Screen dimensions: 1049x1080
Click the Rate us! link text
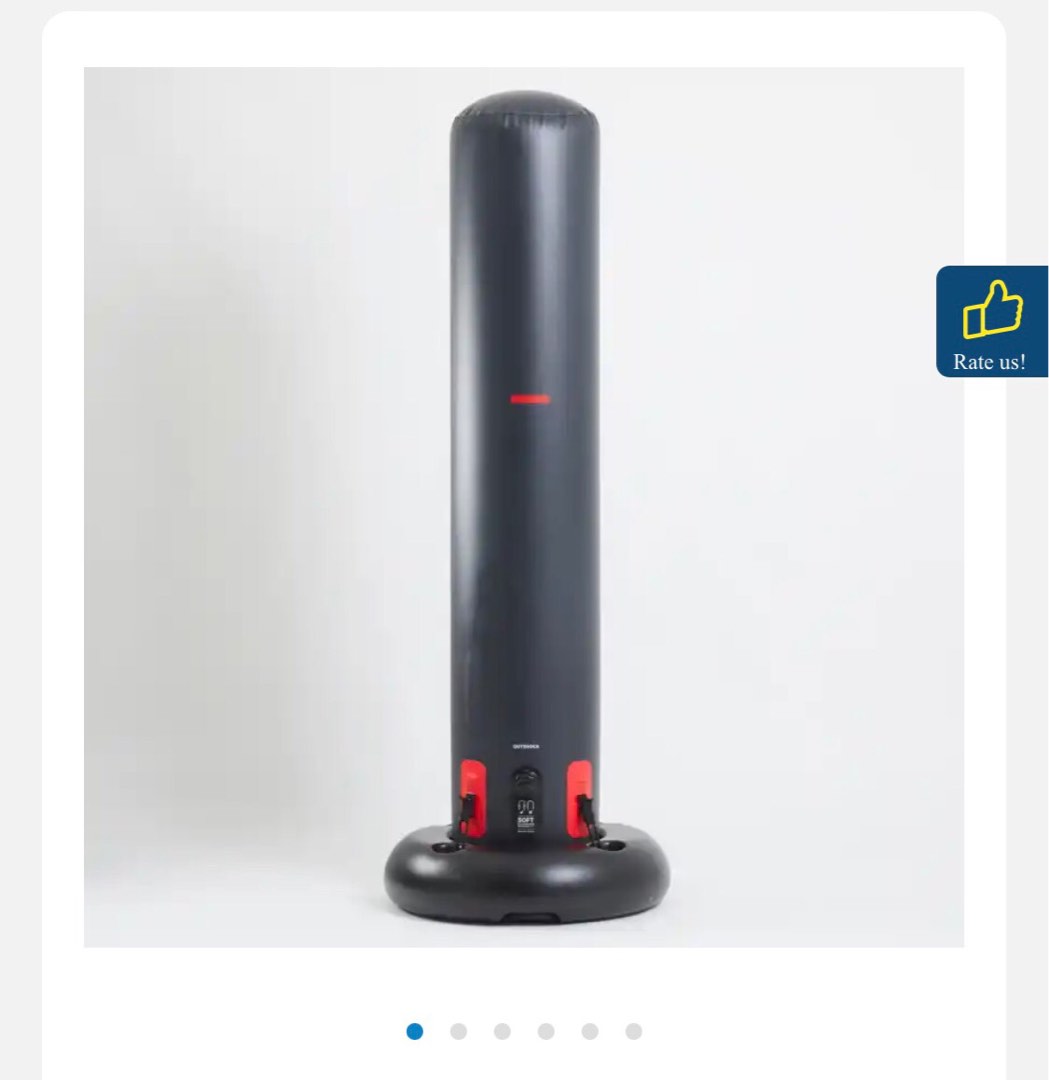988,363
